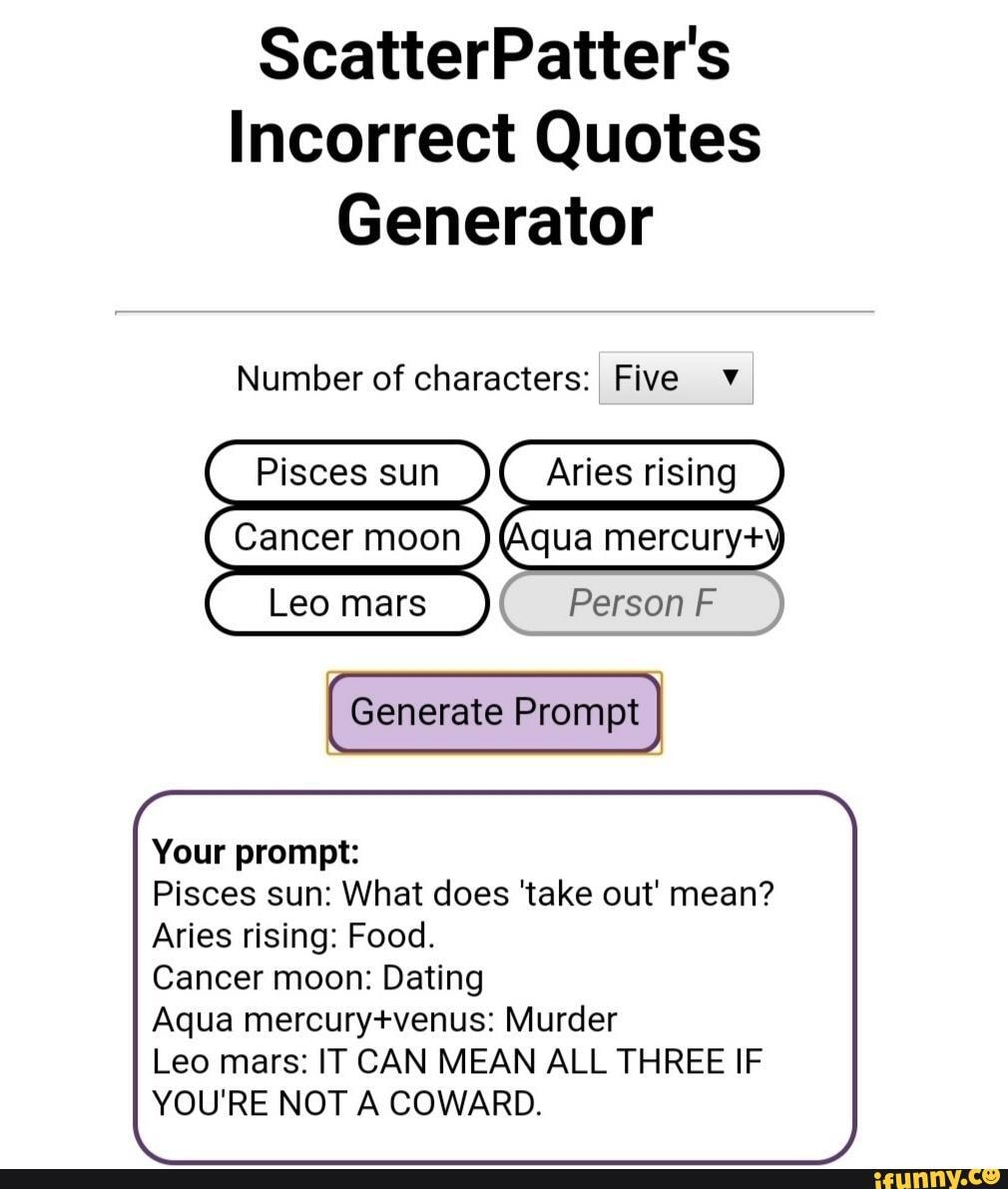Screen dimensions: 1008x1189
Task: Click 'Number of characters:' label text
Action: click(410, 377)
